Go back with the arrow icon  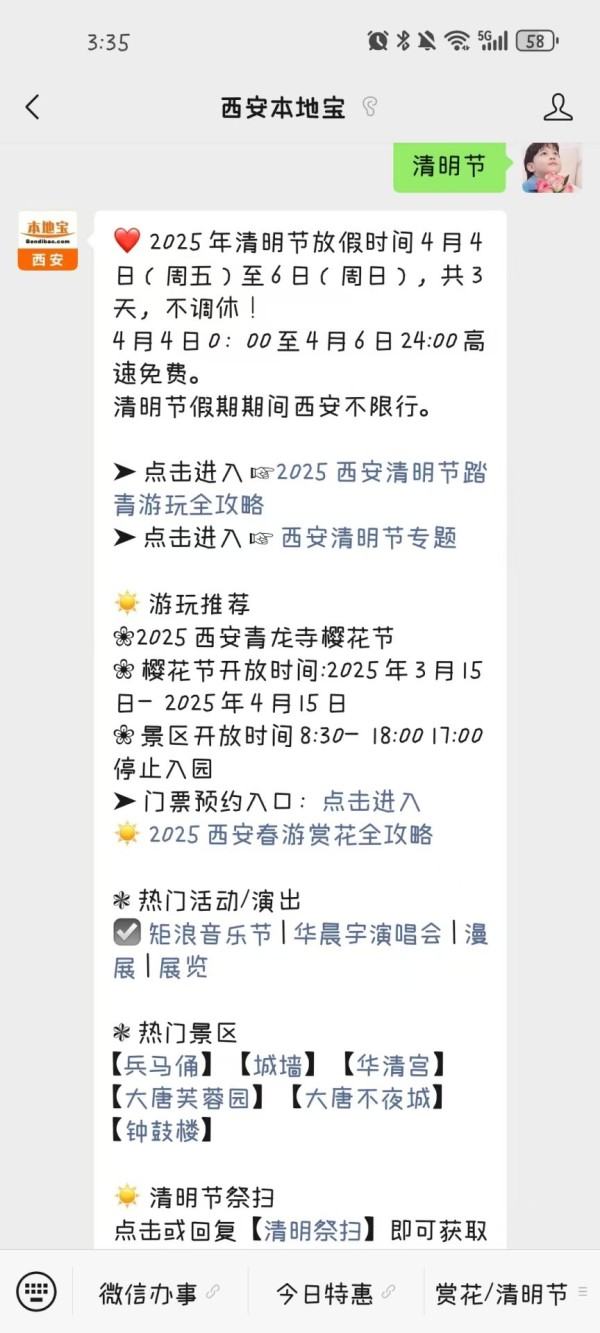33,107
